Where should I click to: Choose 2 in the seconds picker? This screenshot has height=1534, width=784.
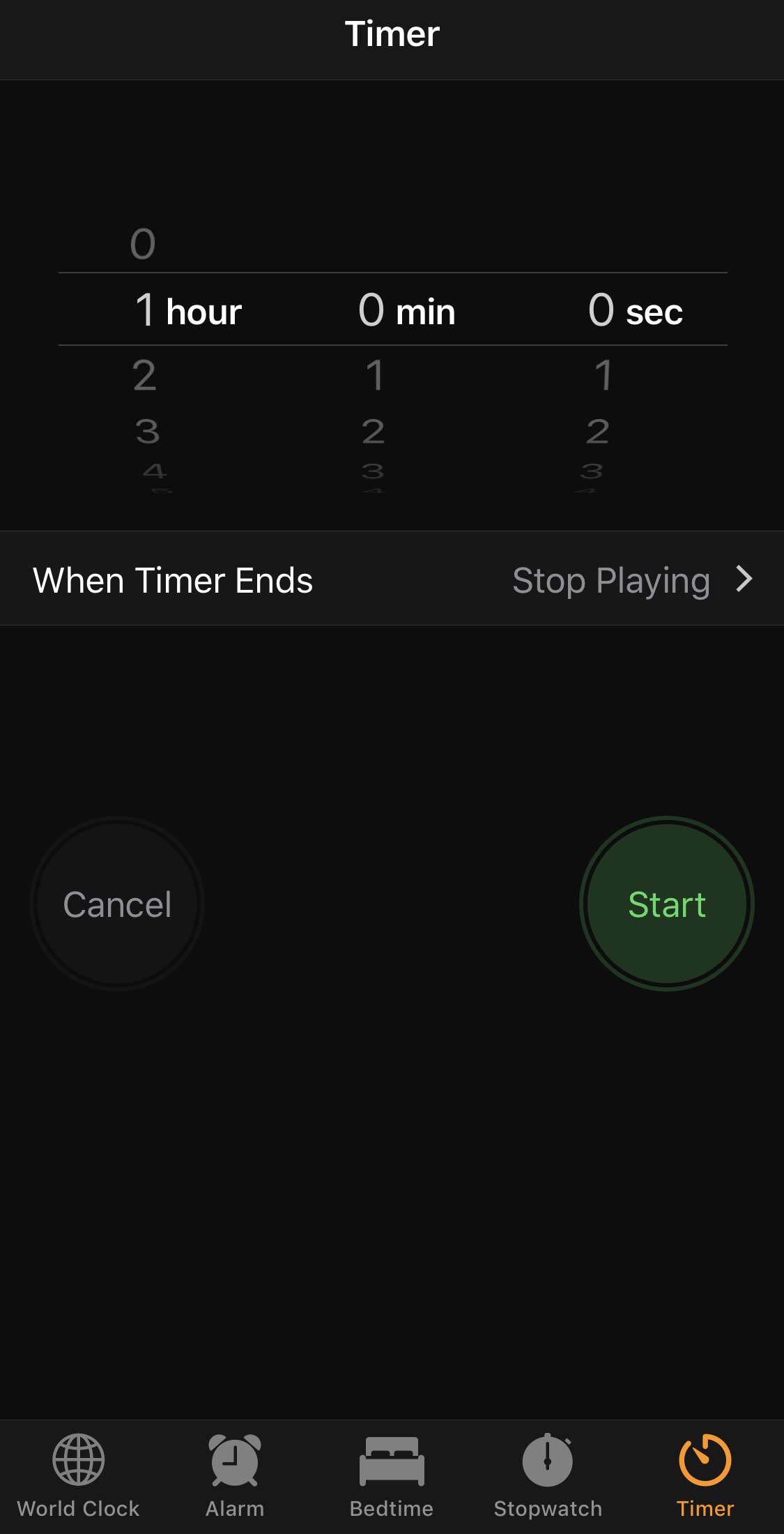(598, 431)
